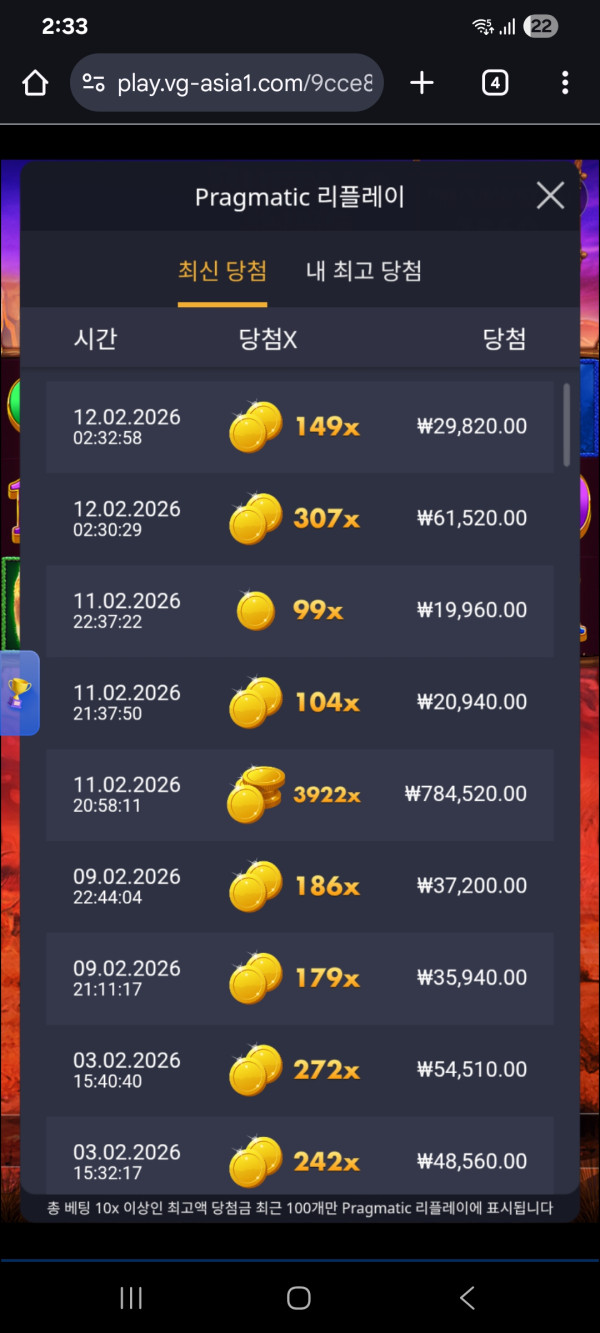Open the replay for the 3922x win
The image size is (600, 1333).
click(x=300, y=795)
